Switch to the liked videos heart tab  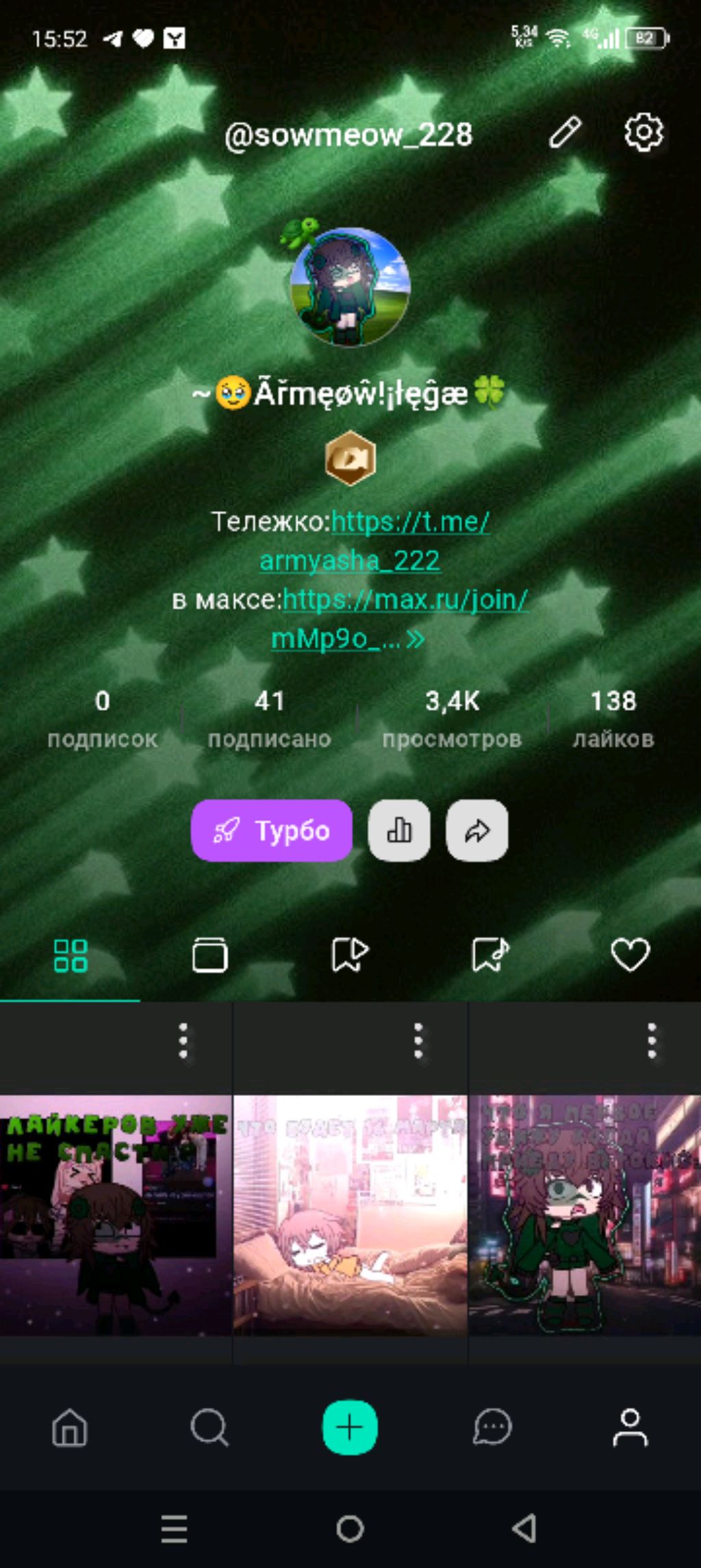[630, 955]
